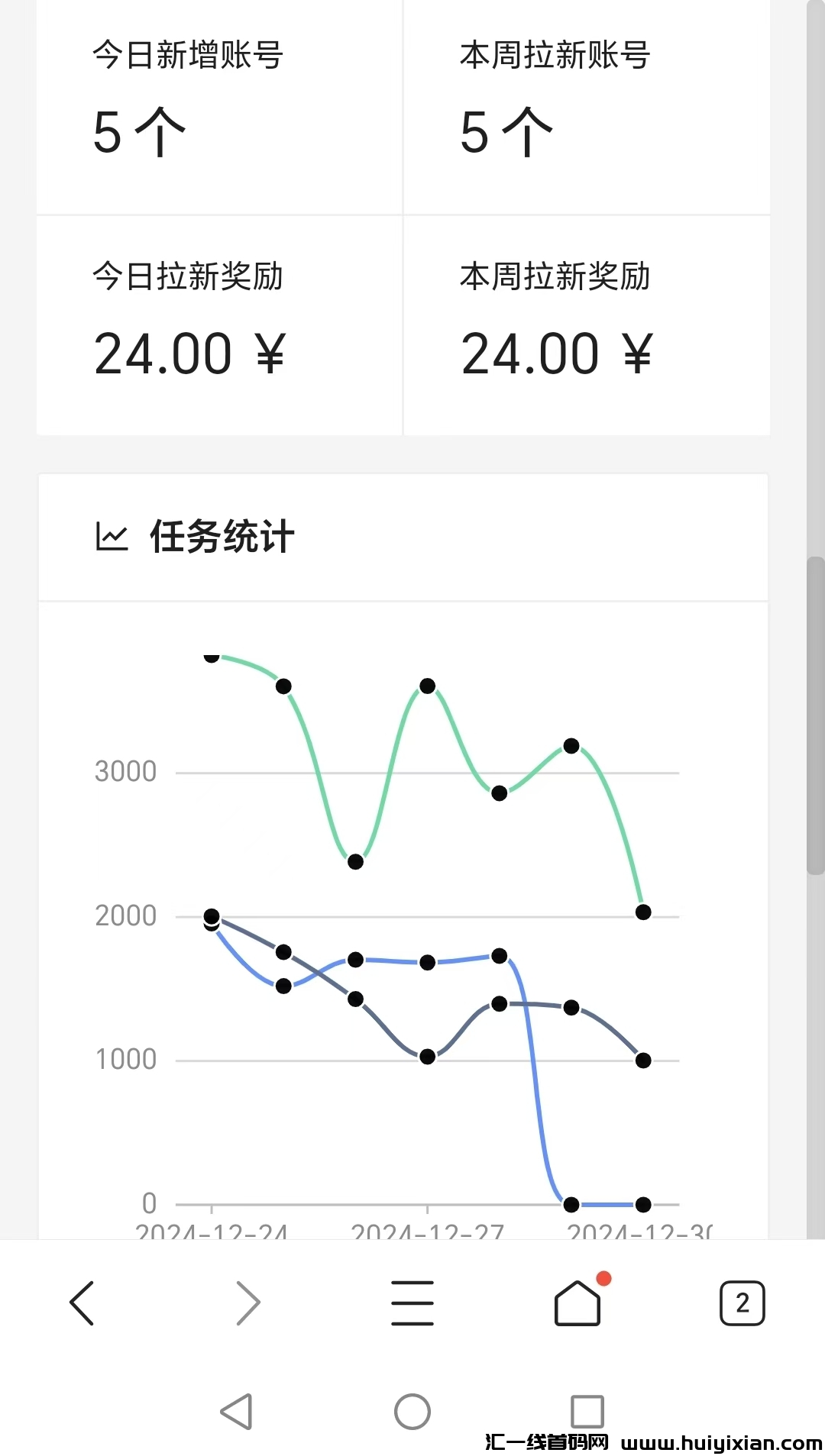Tap the system recent apps square
The width and height of the screenshot is (825, 1456).
tap(587, 1412)
